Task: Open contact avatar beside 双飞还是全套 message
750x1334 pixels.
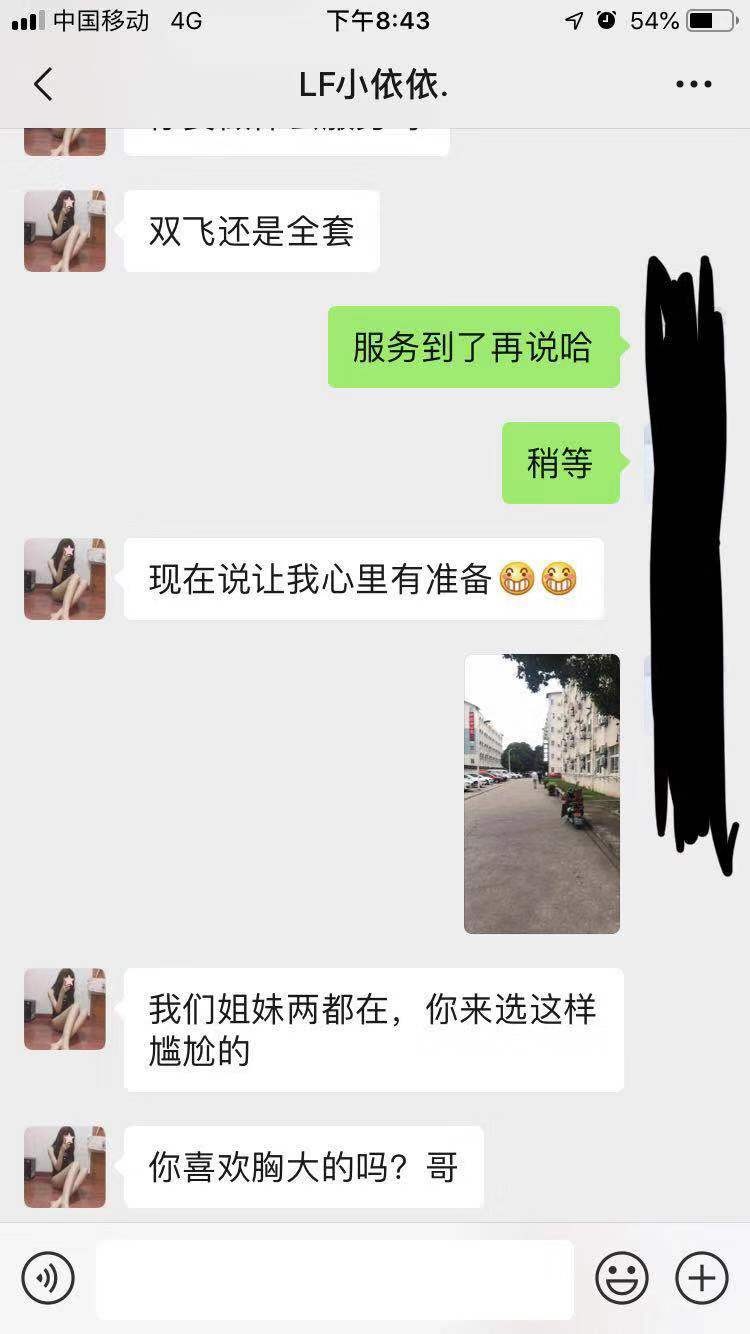Action: click(65, 231)
